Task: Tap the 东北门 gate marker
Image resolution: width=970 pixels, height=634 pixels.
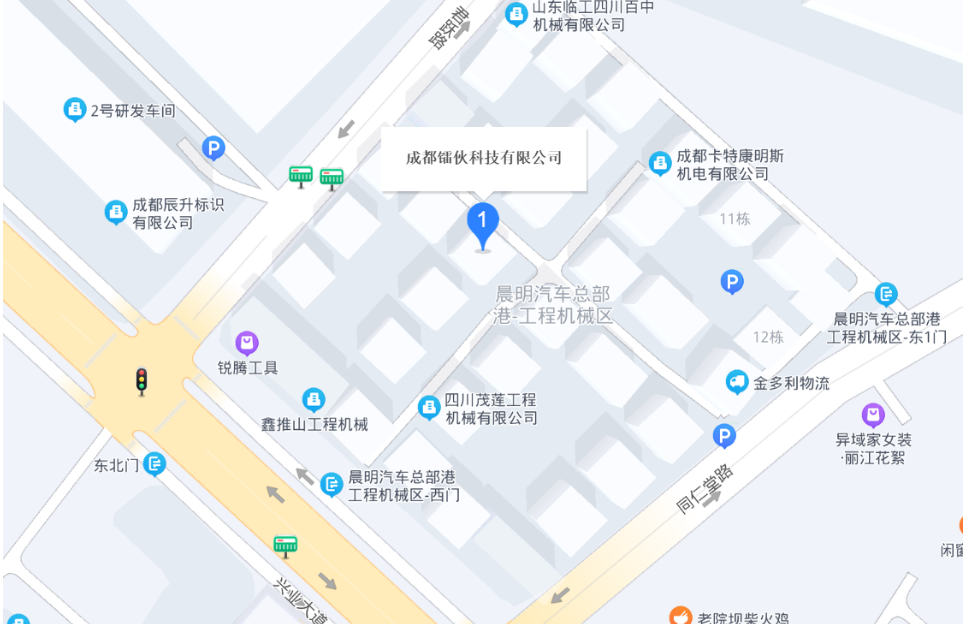Action: point(154,463)
